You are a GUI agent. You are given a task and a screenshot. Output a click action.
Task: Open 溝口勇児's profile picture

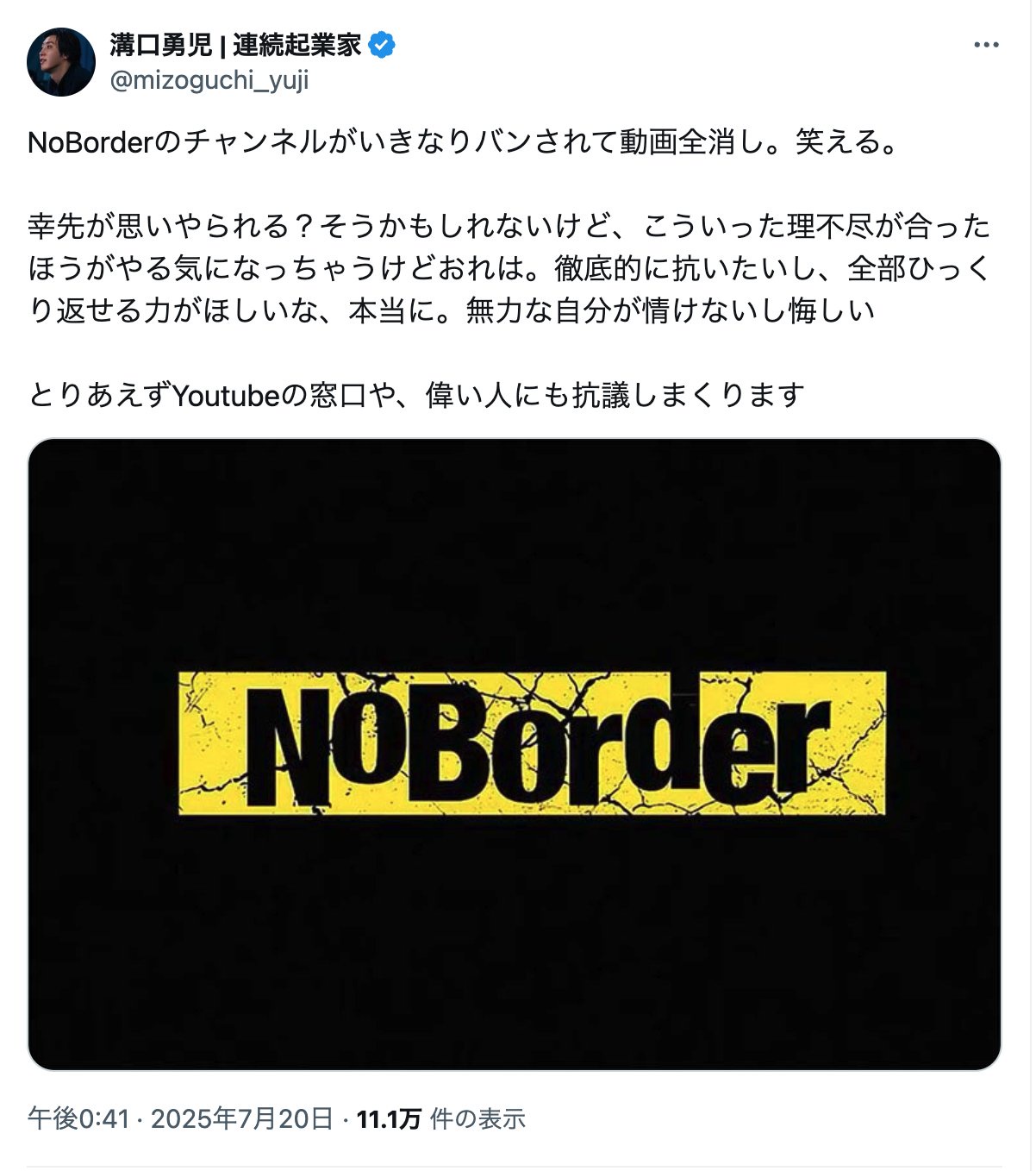pos(60,62)
